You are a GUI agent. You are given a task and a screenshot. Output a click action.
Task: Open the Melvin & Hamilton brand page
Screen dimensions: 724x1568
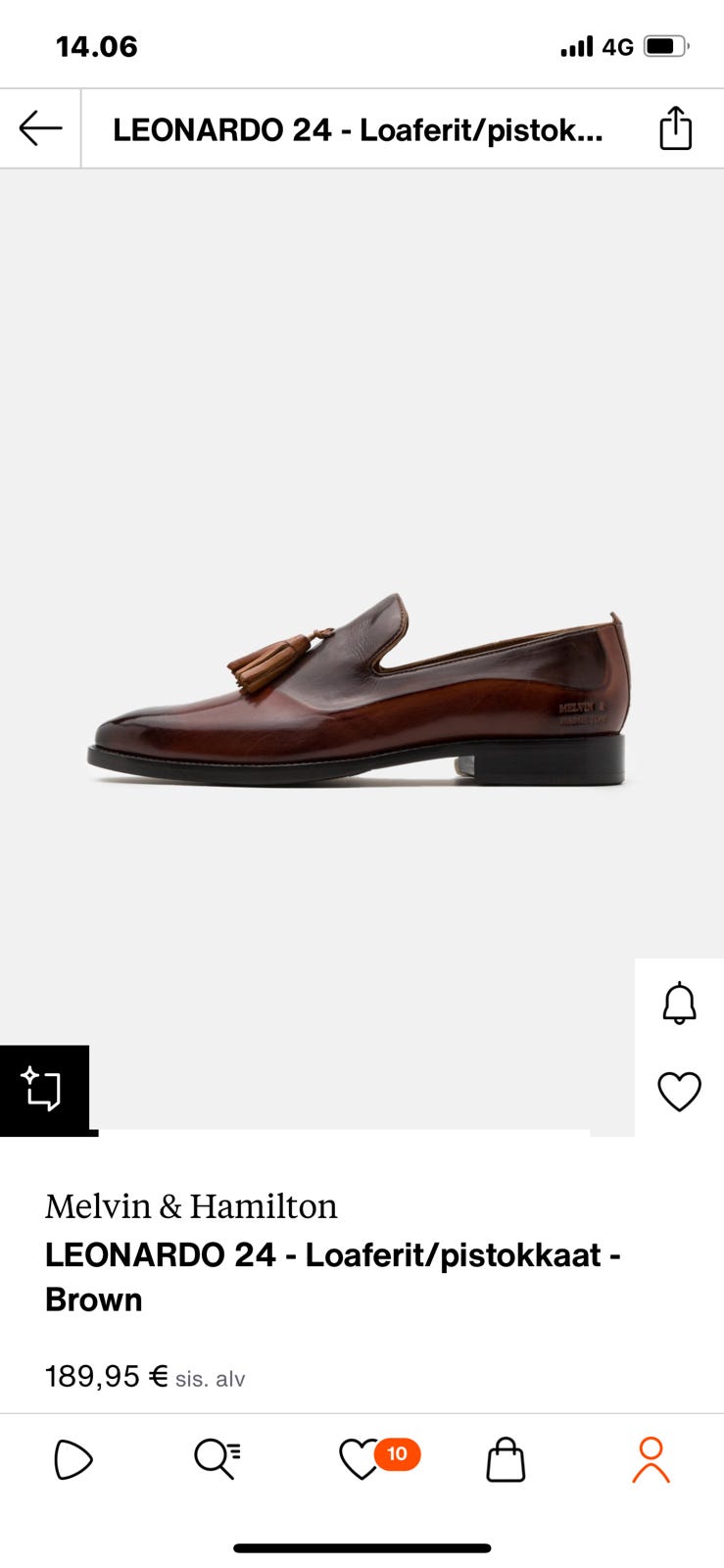pos(191,1206)
